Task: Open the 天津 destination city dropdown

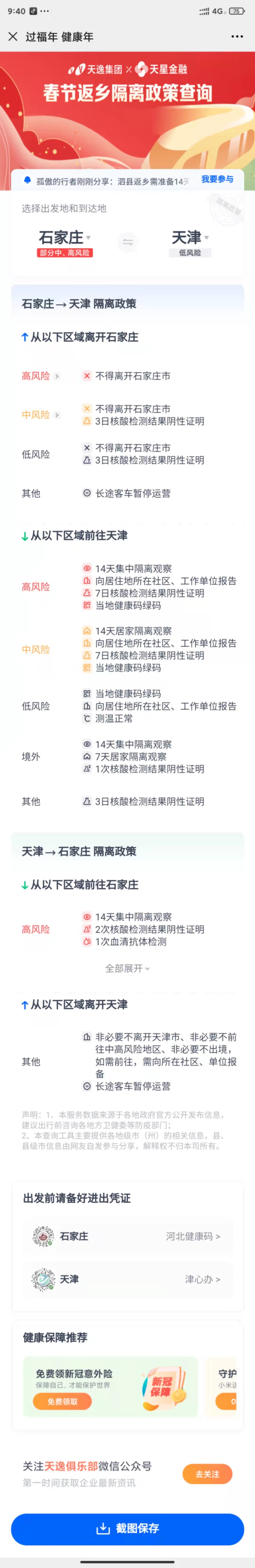Action: (190, 237)
